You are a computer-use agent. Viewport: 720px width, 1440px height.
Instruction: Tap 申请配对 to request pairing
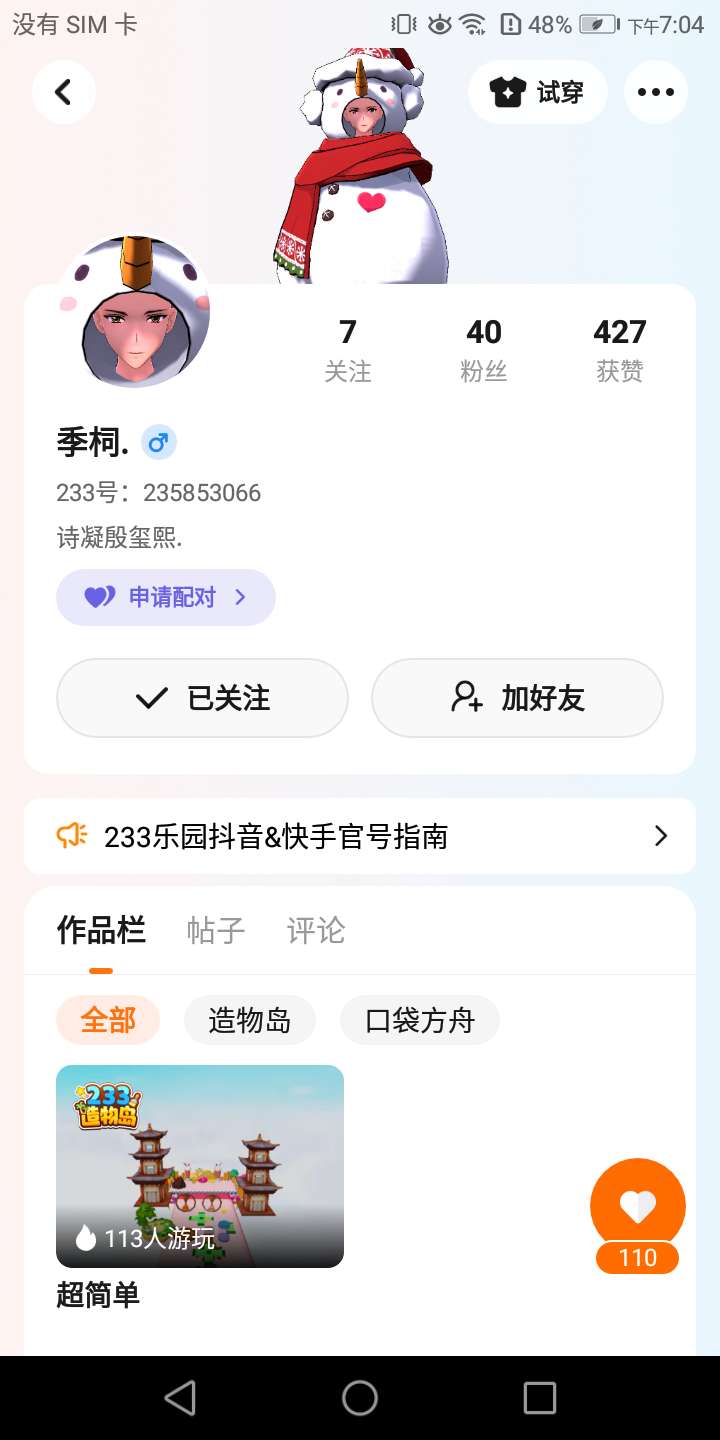coord(166,598)
